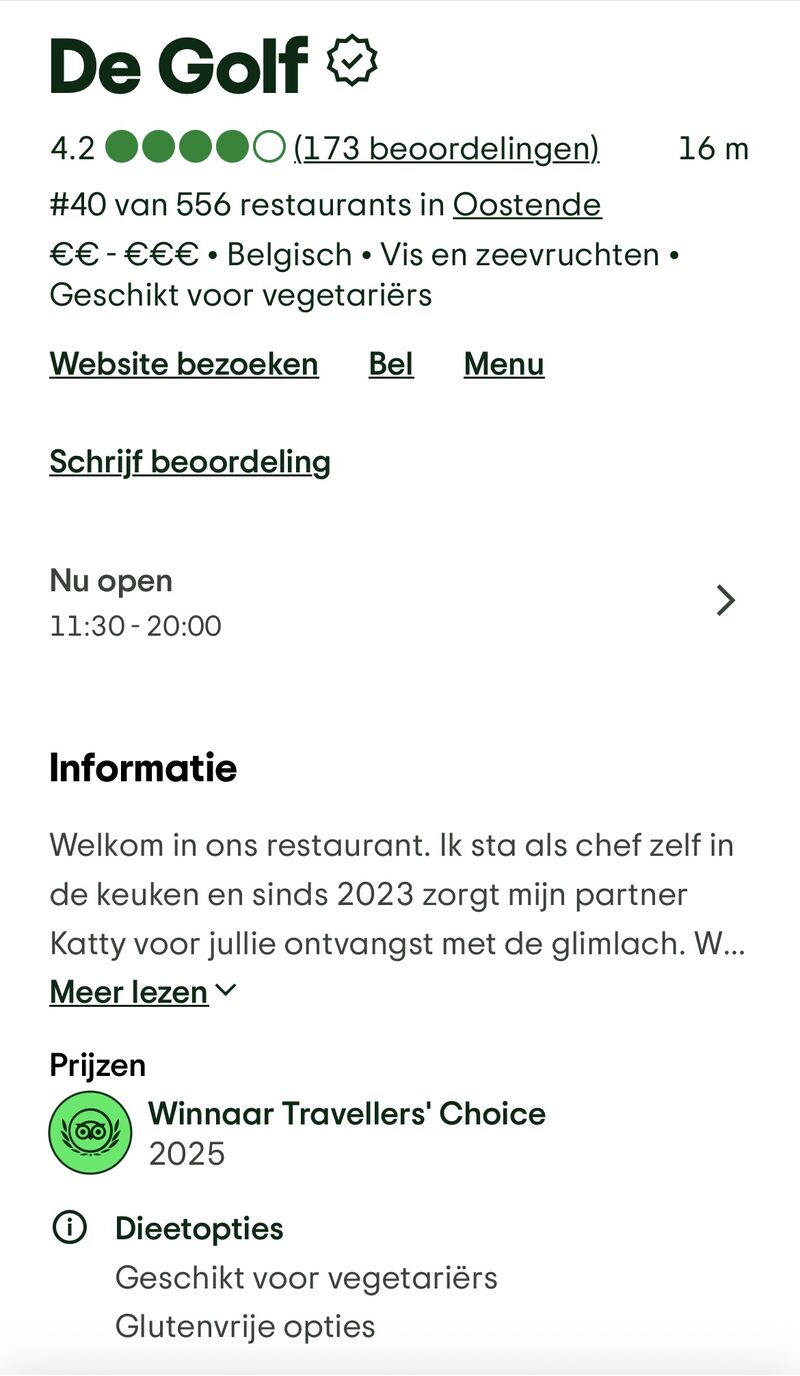This screenshot has height=1376, width=800.
Task: Open Website bezoeken link
Action: point(183,364)
